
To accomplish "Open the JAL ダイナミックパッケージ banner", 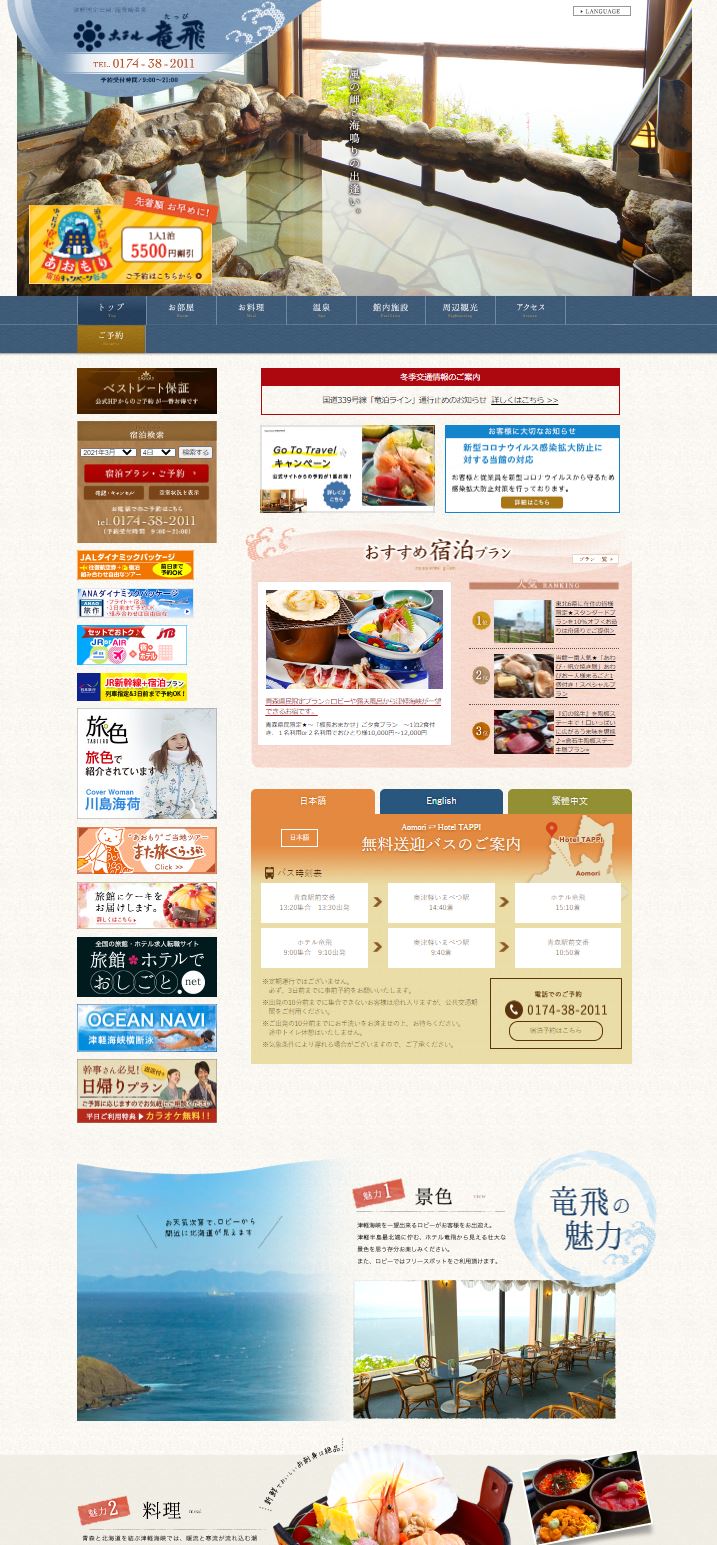I will [x=135, y=565].
